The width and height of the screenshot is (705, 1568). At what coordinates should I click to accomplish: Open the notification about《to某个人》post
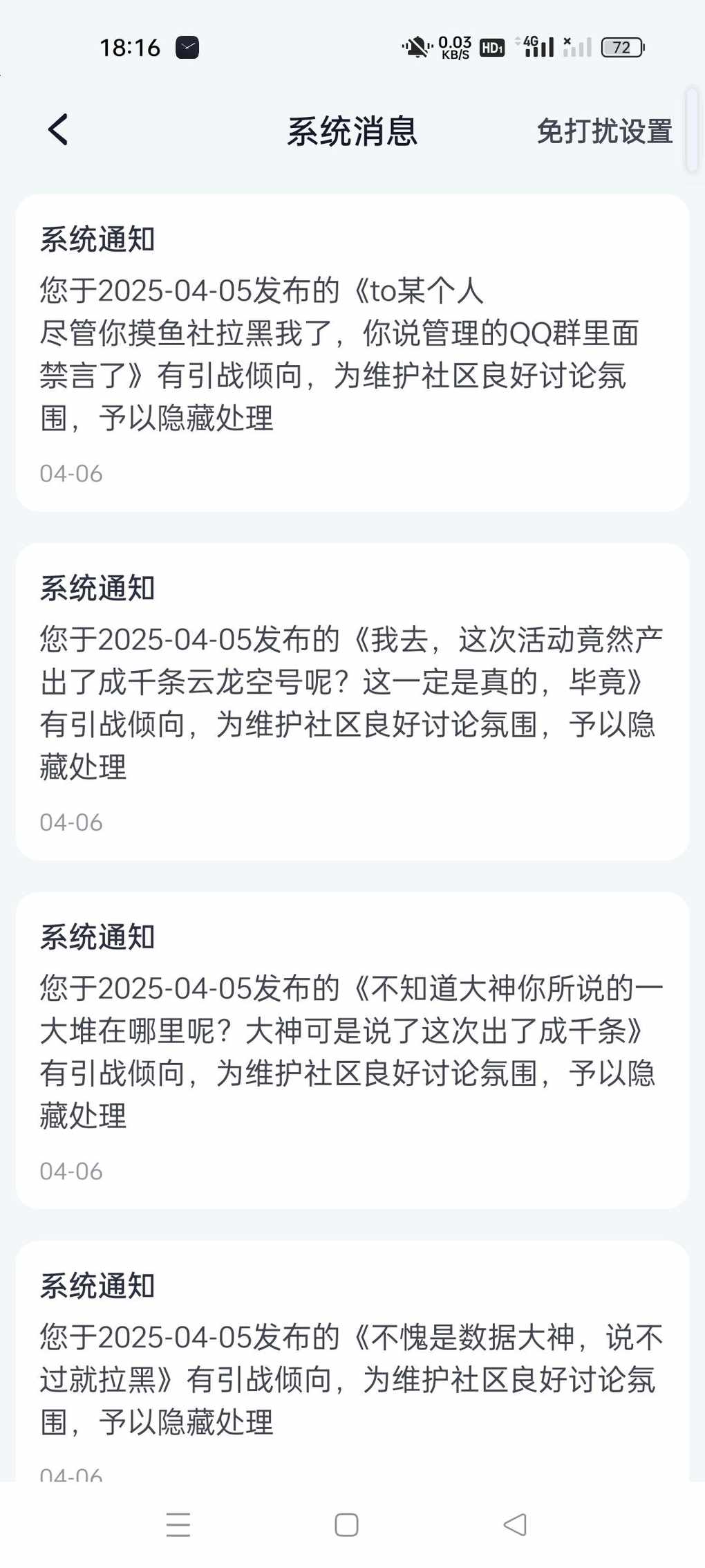(x=352, y=353)
